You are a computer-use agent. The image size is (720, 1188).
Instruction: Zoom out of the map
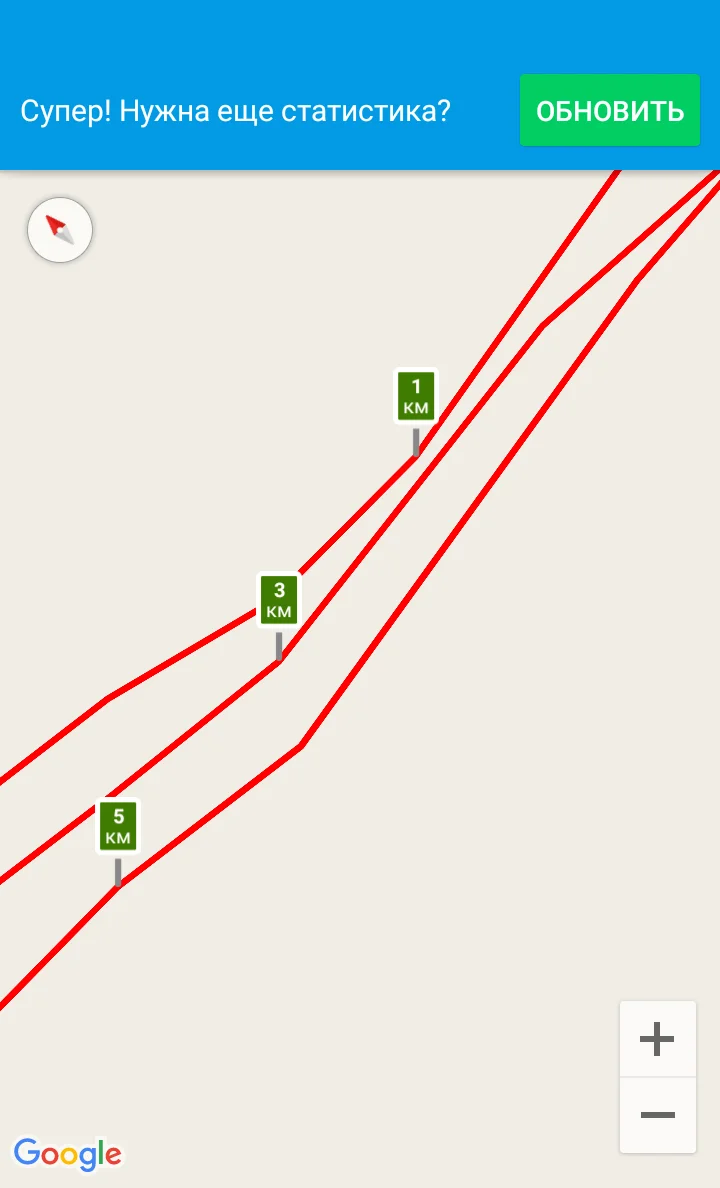pyautogui.click(x=657, y=1115)
